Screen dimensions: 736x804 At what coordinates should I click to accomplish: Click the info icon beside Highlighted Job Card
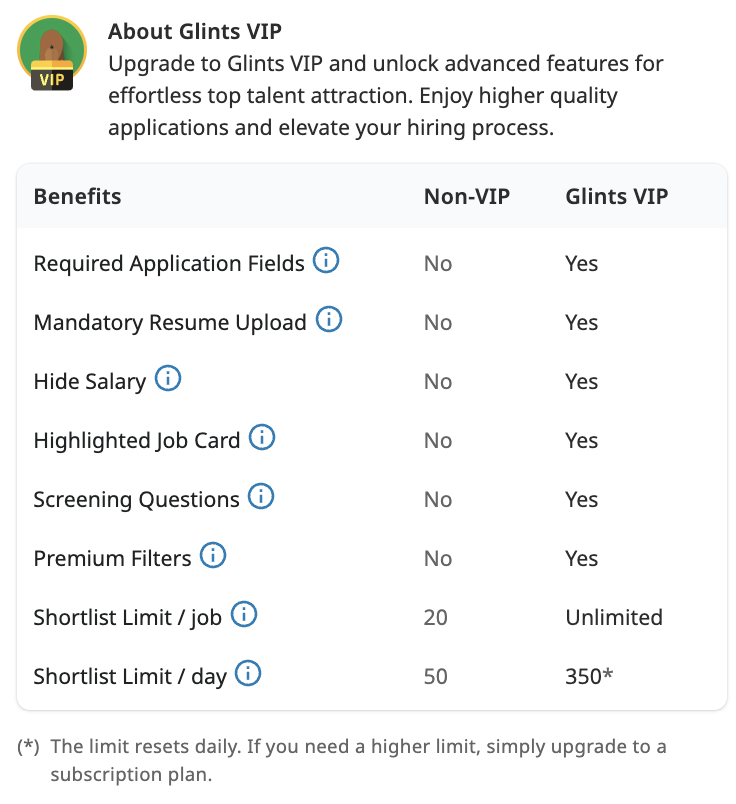click(x=261, y=437)
